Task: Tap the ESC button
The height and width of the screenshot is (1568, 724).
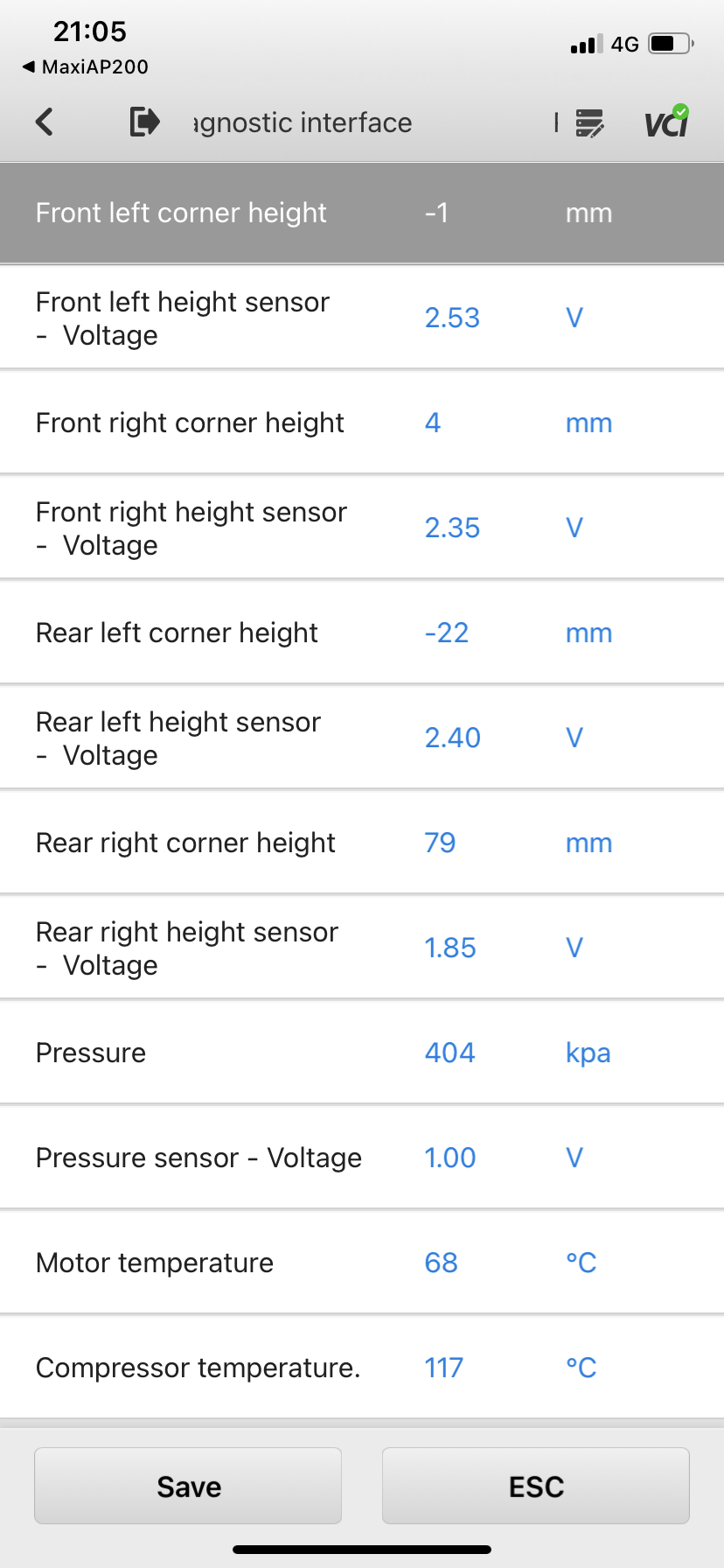Action: click(x=536, y=1486)
